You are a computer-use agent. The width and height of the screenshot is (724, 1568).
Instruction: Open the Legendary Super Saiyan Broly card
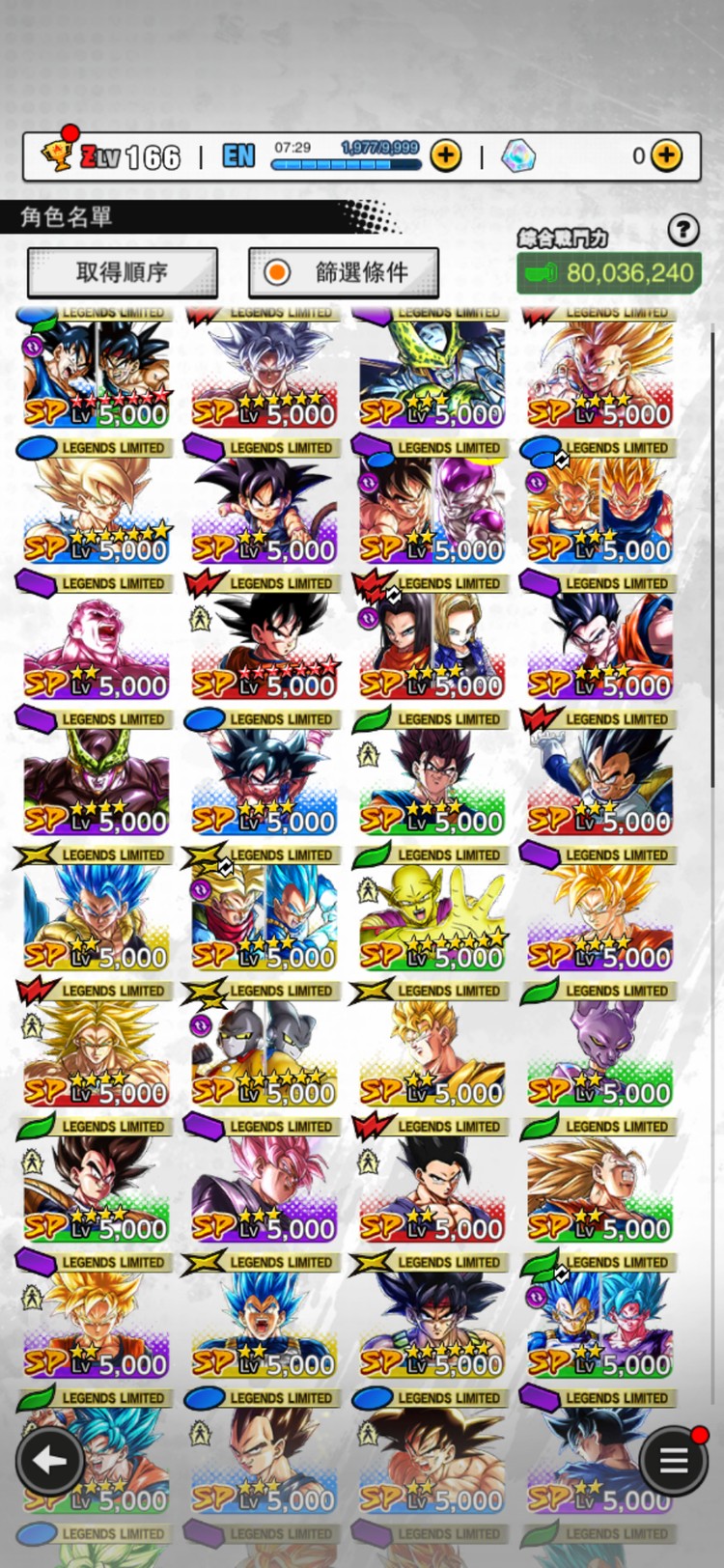96,1052
